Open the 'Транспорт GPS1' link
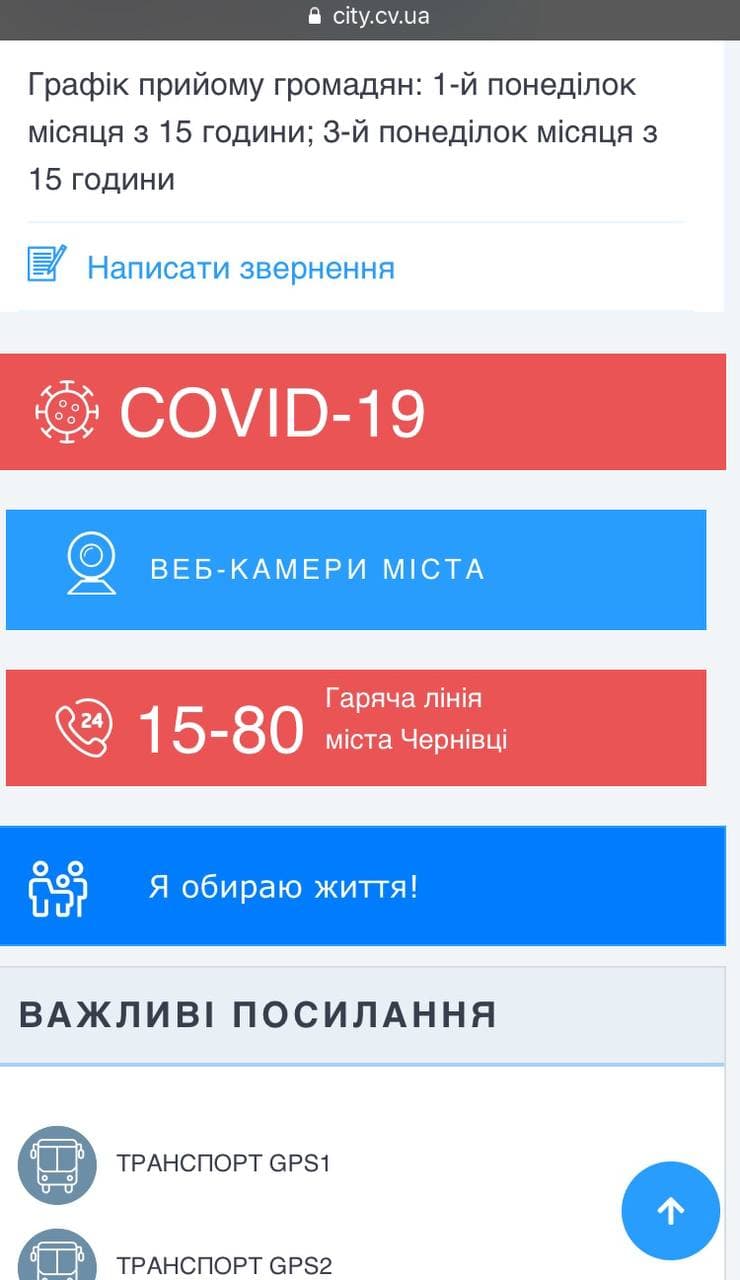Viewport: 740px width, 1280px height. (x=222, y=1163)
